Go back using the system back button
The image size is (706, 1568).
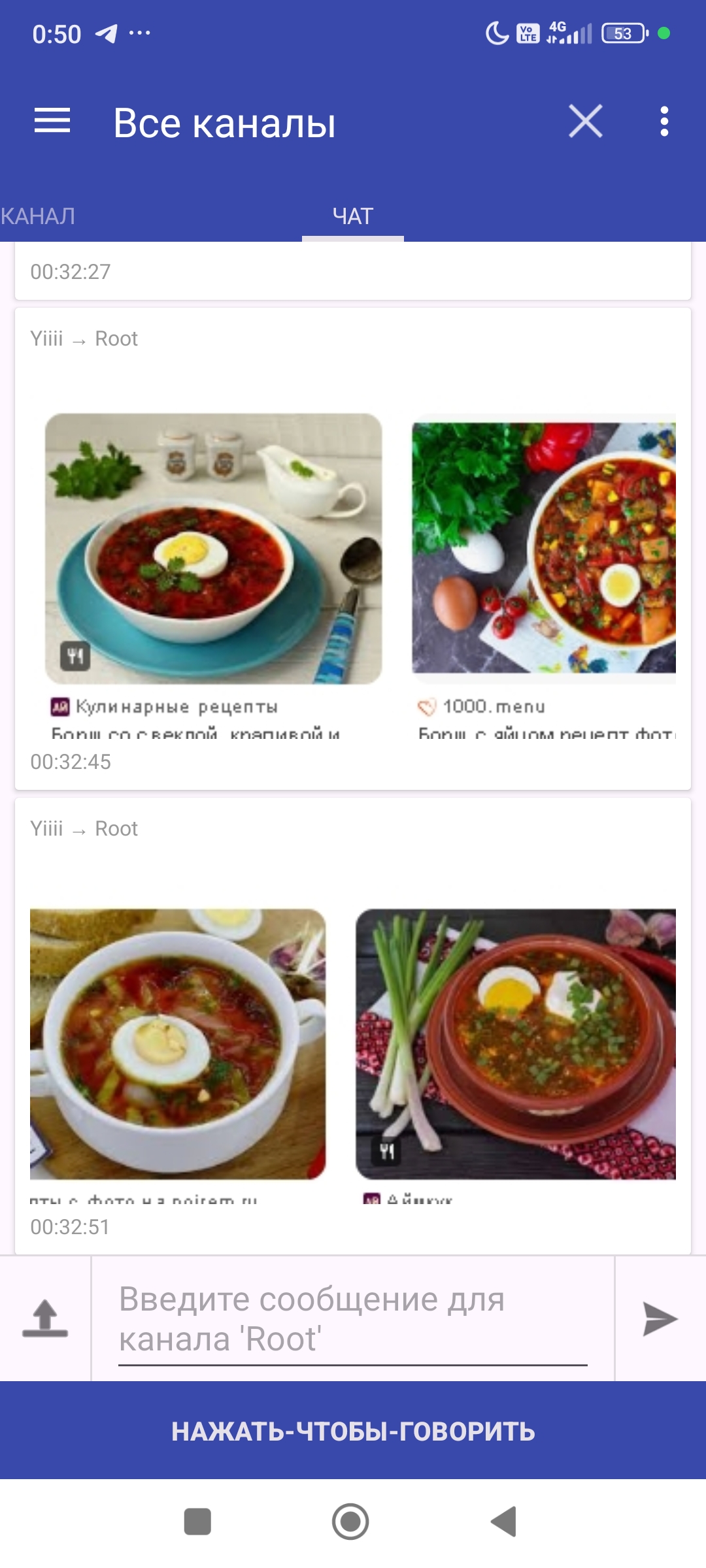click(x=504, y=1522)
